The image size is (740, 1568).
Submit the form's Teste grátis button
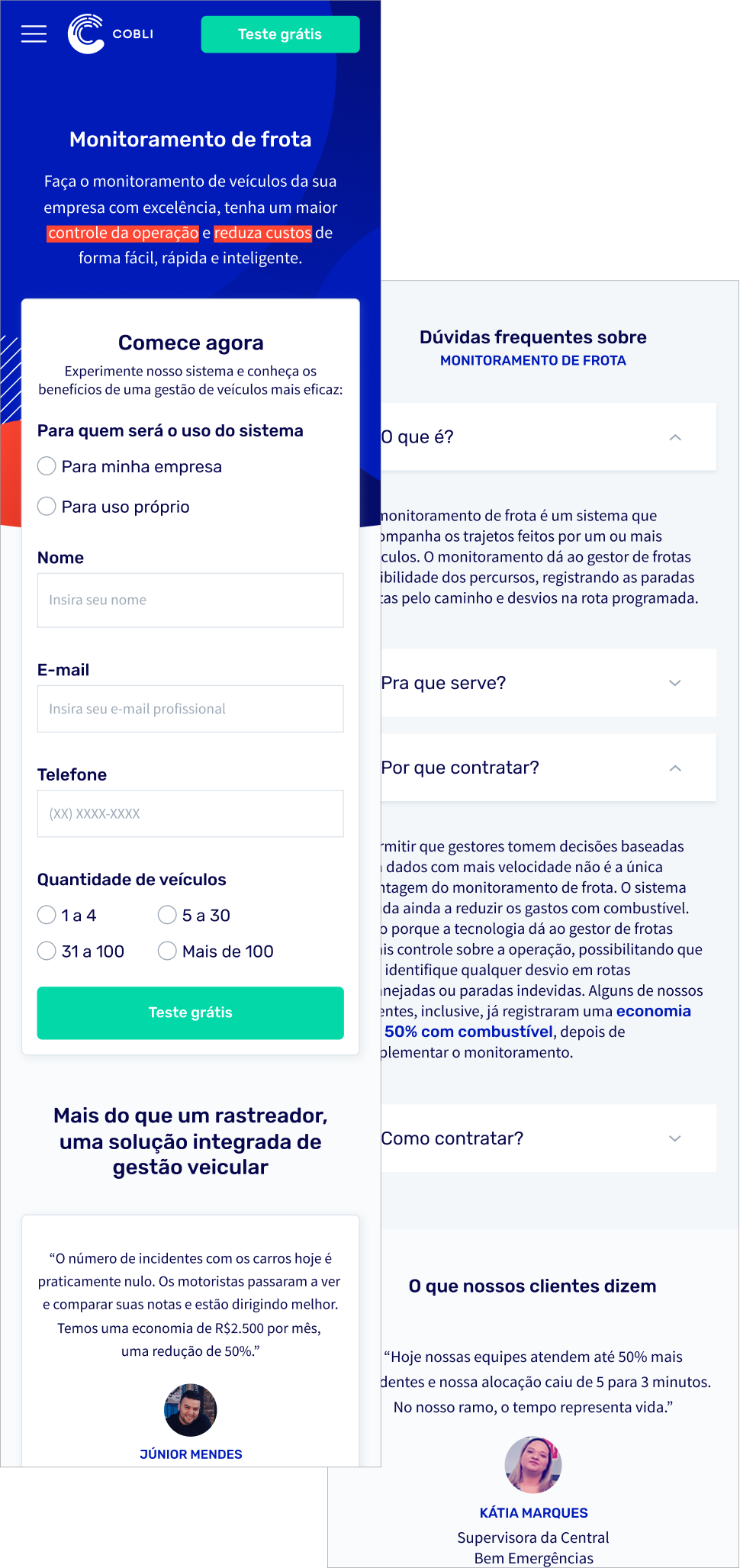coord(191,1013)
